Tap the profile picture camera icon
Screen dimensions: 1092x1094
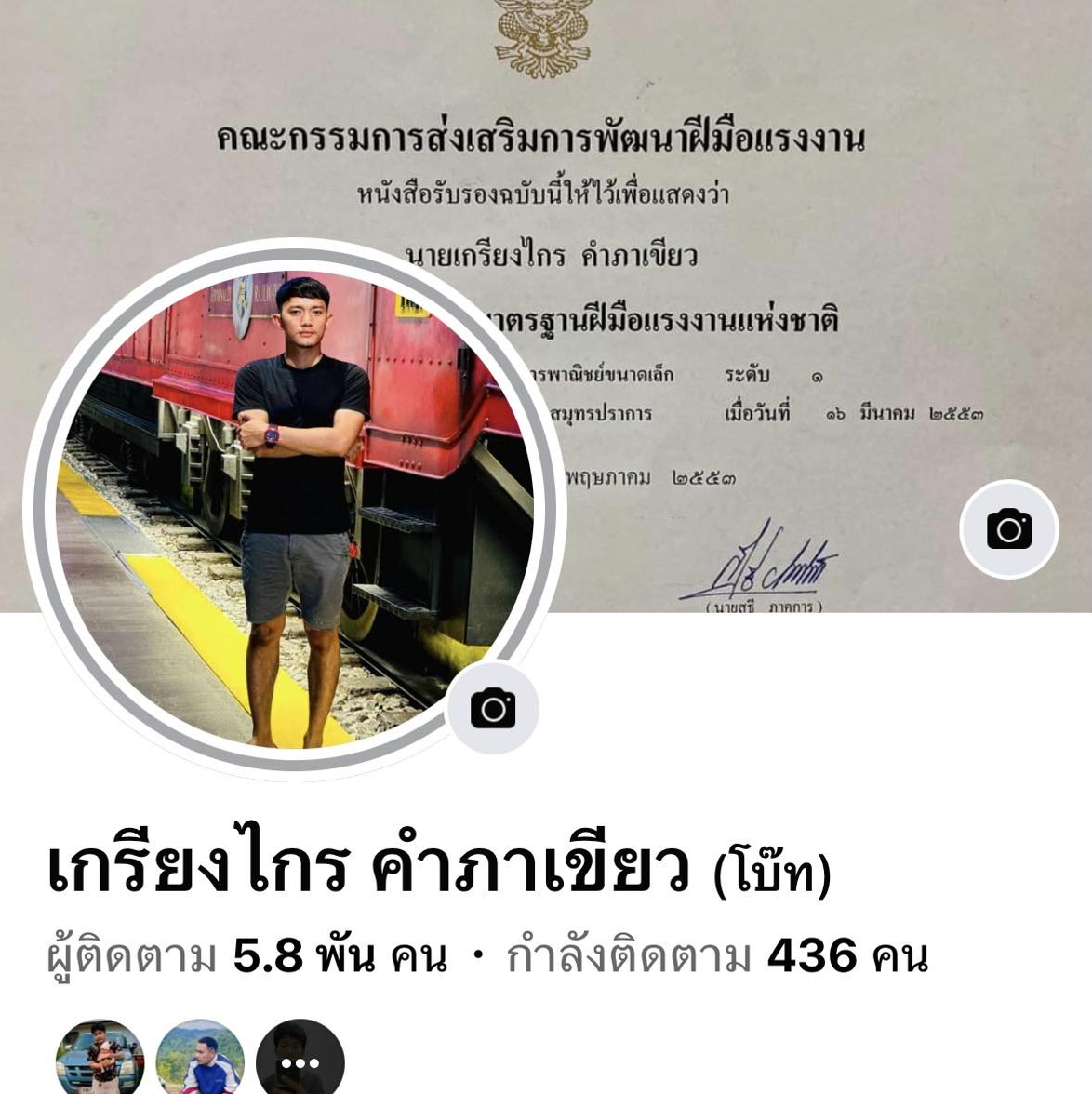click(493, 709)
